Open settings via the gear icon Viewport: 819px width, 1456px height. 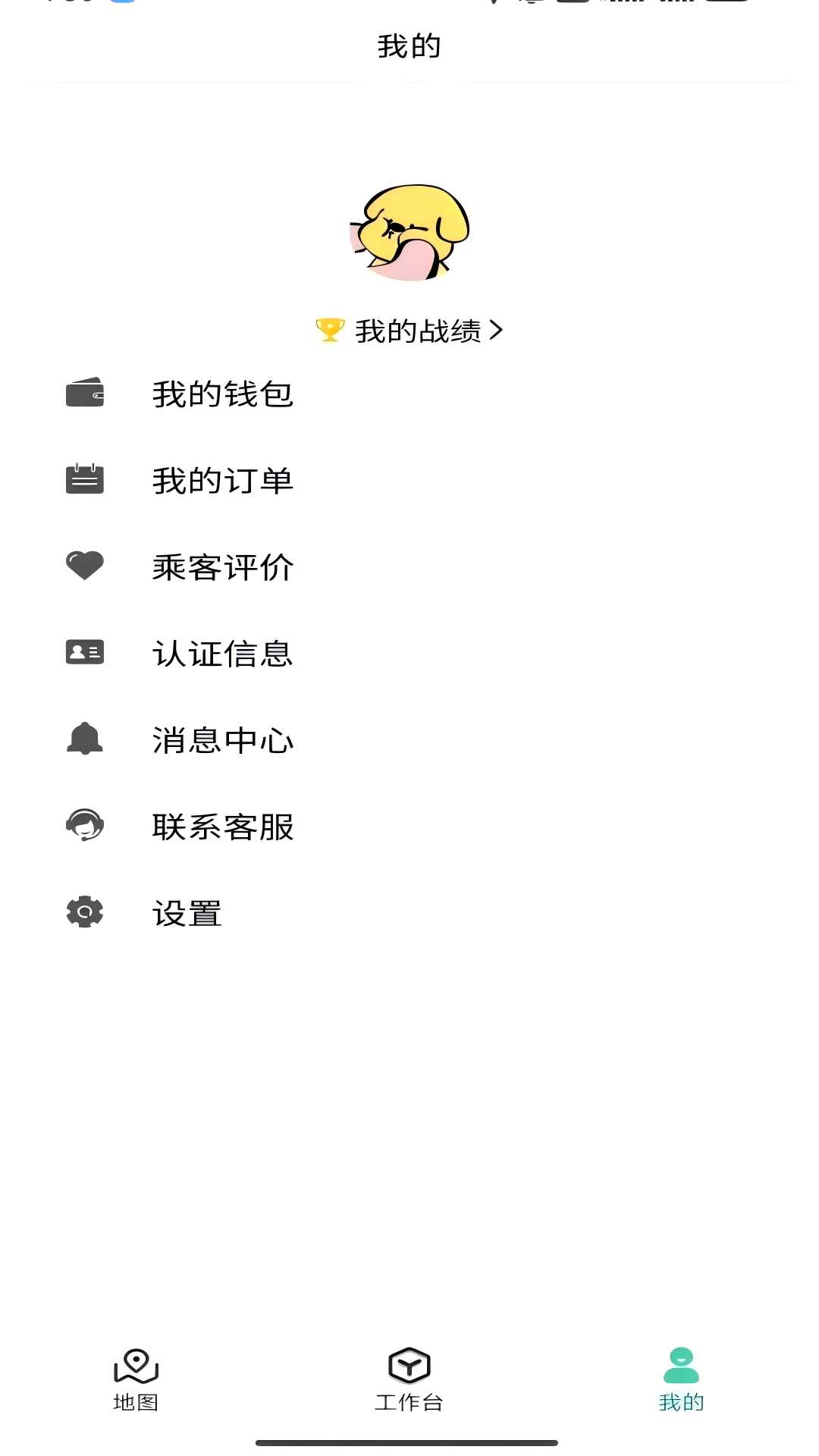click(x=84, y=912)
